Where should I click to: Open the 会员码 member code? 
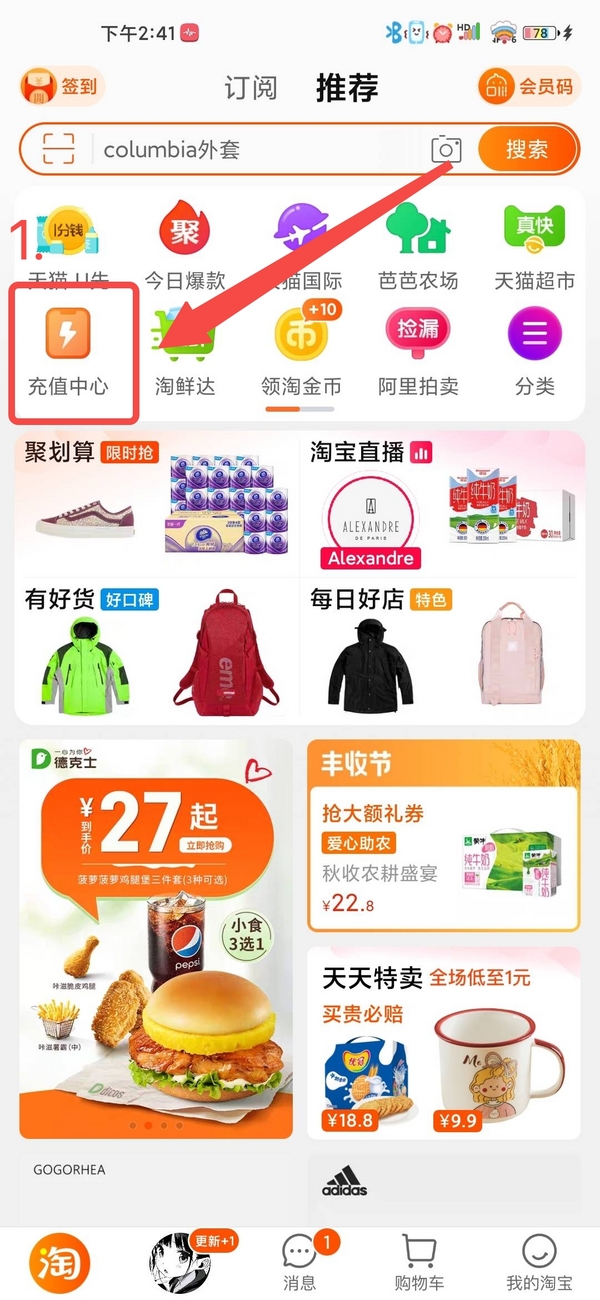pos(529,87)
